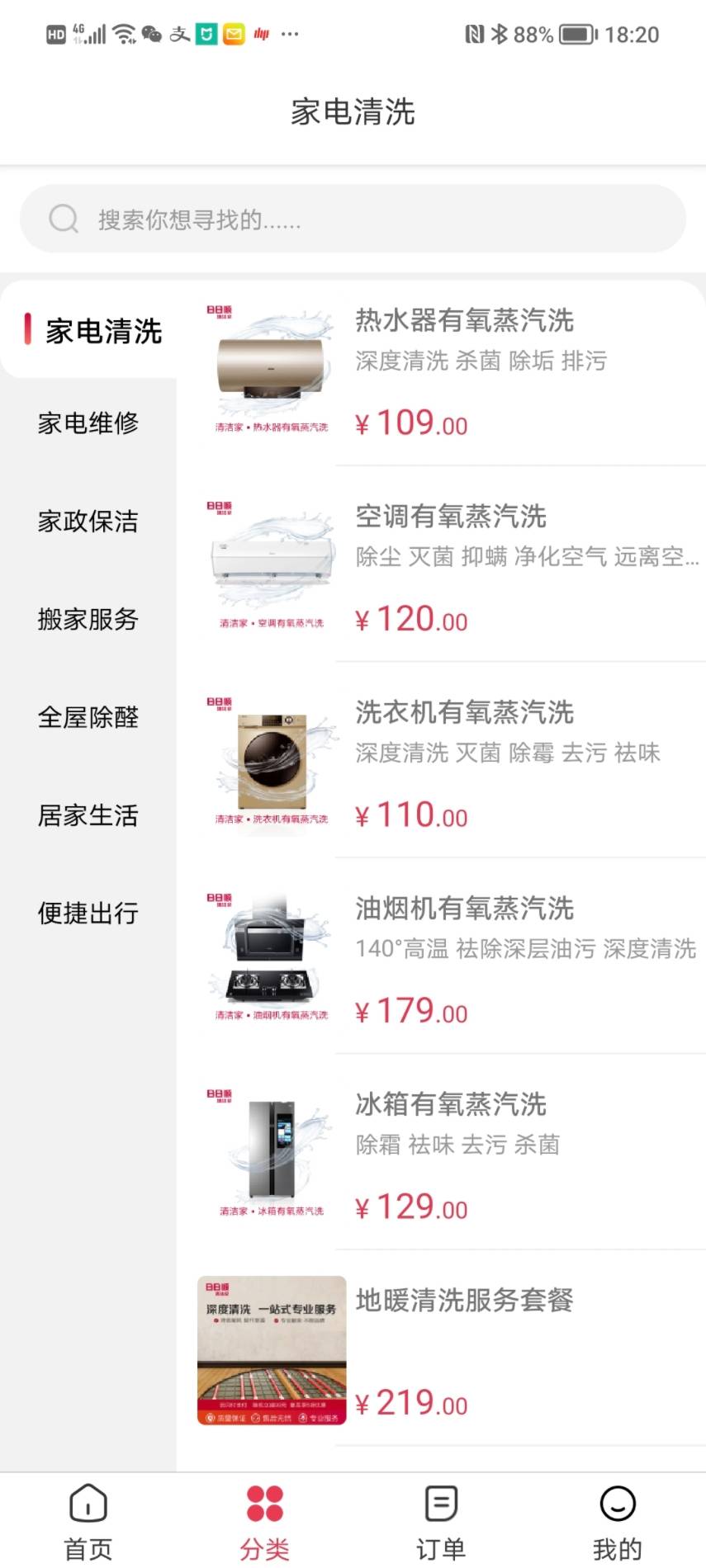Switch to the 家政保洁 category

point(87,522)
